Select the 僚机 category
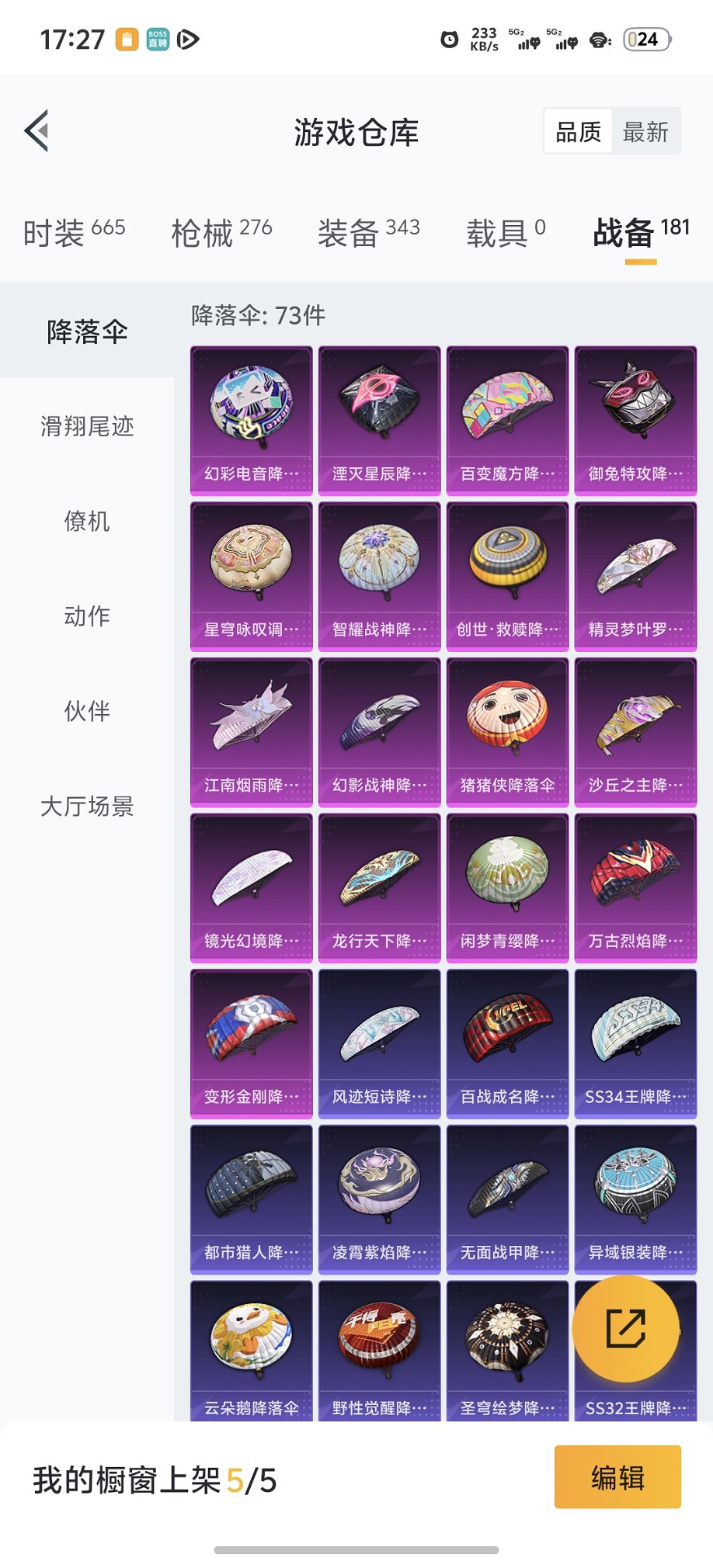Viewport: 713px width, 1568px height. coord(87,521)
